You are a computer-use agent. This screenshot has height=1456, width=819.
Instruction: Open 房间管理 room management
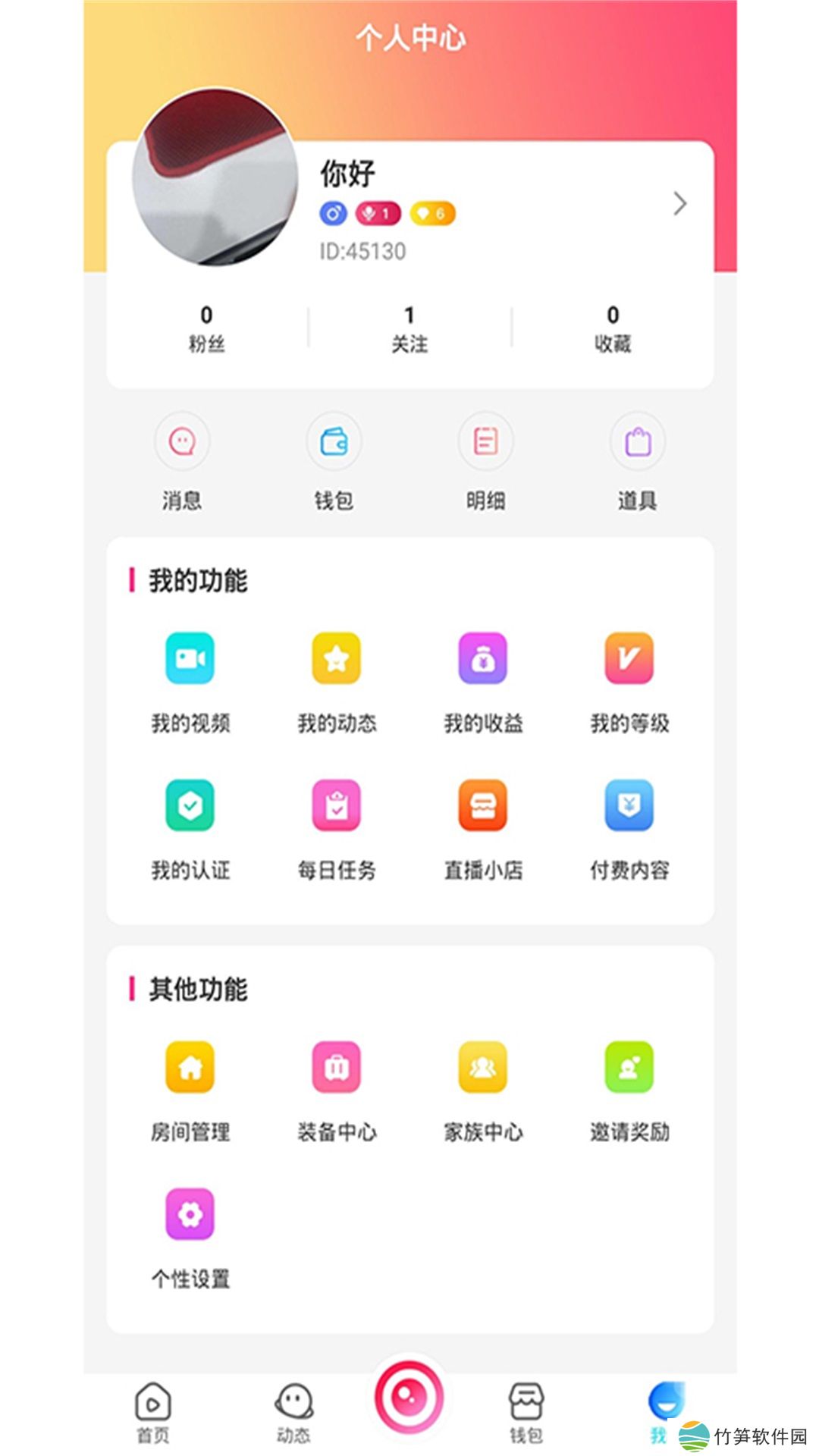190,1090
